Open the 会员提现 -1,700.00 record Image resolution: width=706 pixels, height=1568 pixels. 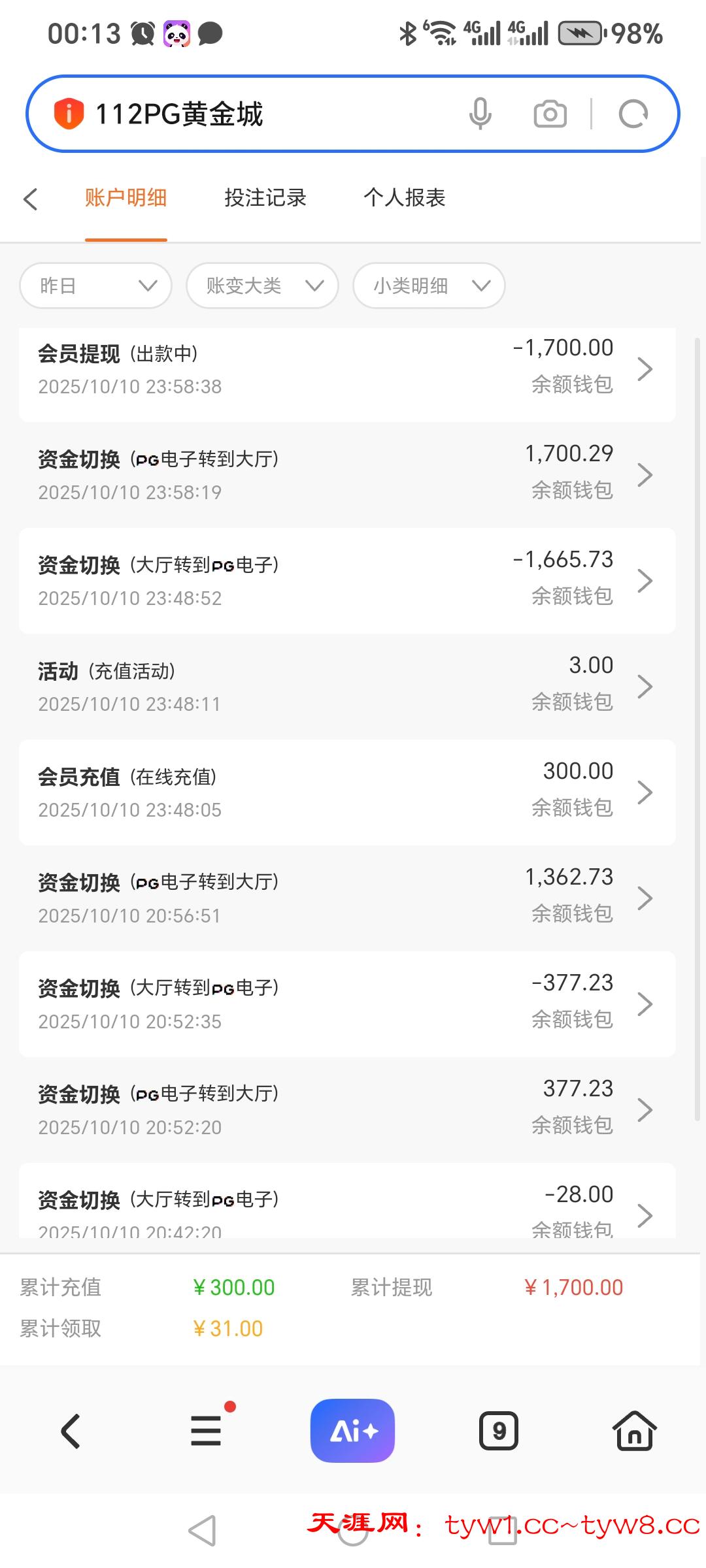[346, 369]
